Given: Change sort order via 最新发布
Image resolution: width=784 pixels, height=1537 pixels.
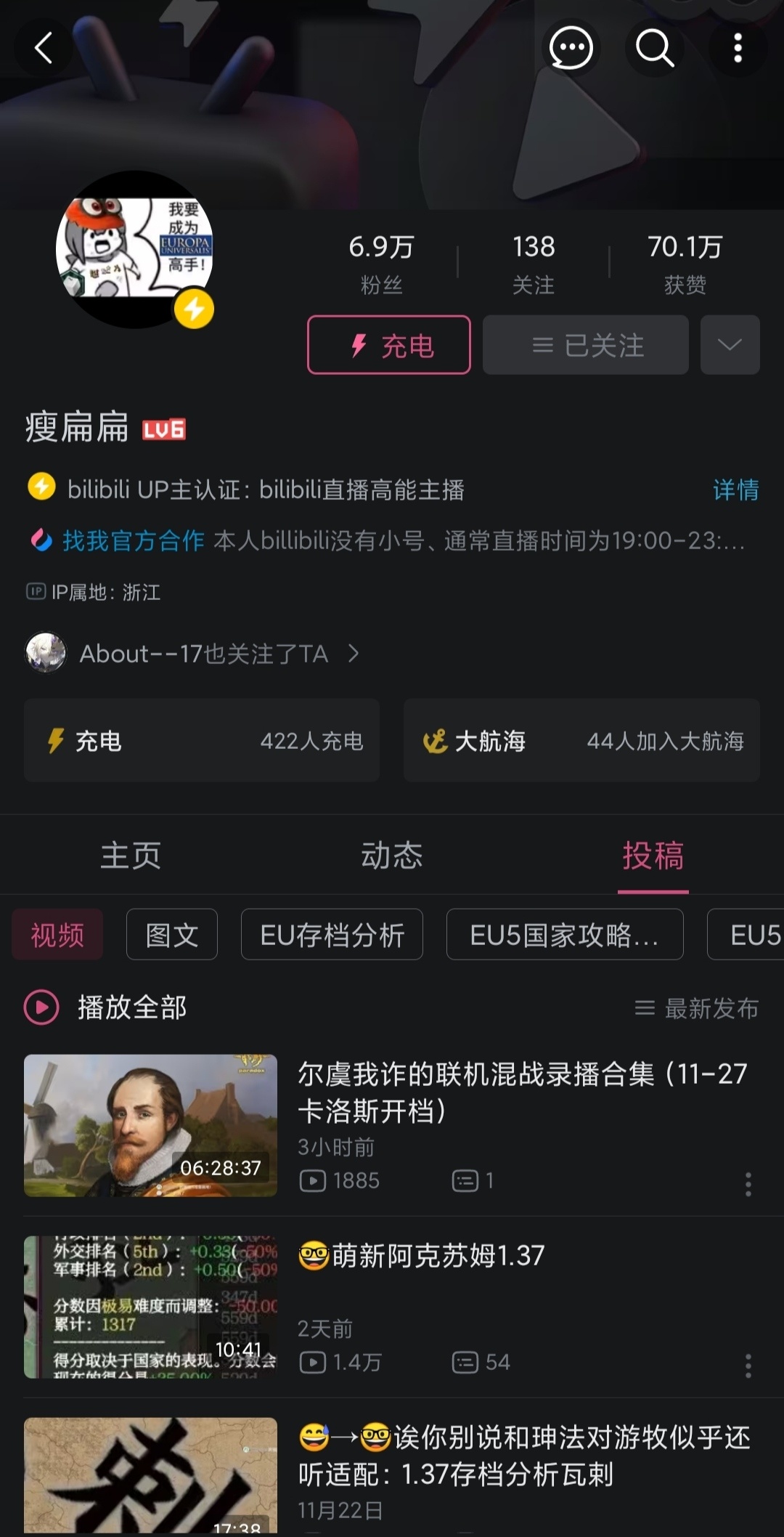Looking at the screenshot, I should (697, 1008).
